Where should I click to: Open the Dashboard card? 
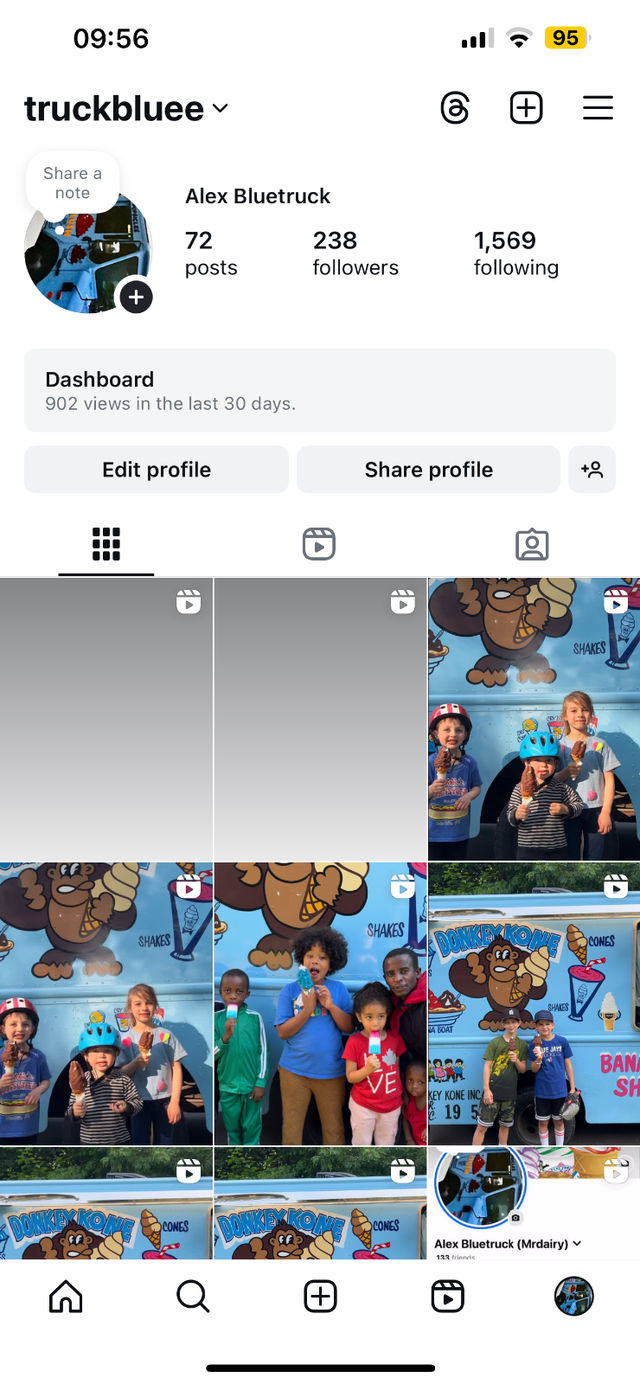pos(320,390)
